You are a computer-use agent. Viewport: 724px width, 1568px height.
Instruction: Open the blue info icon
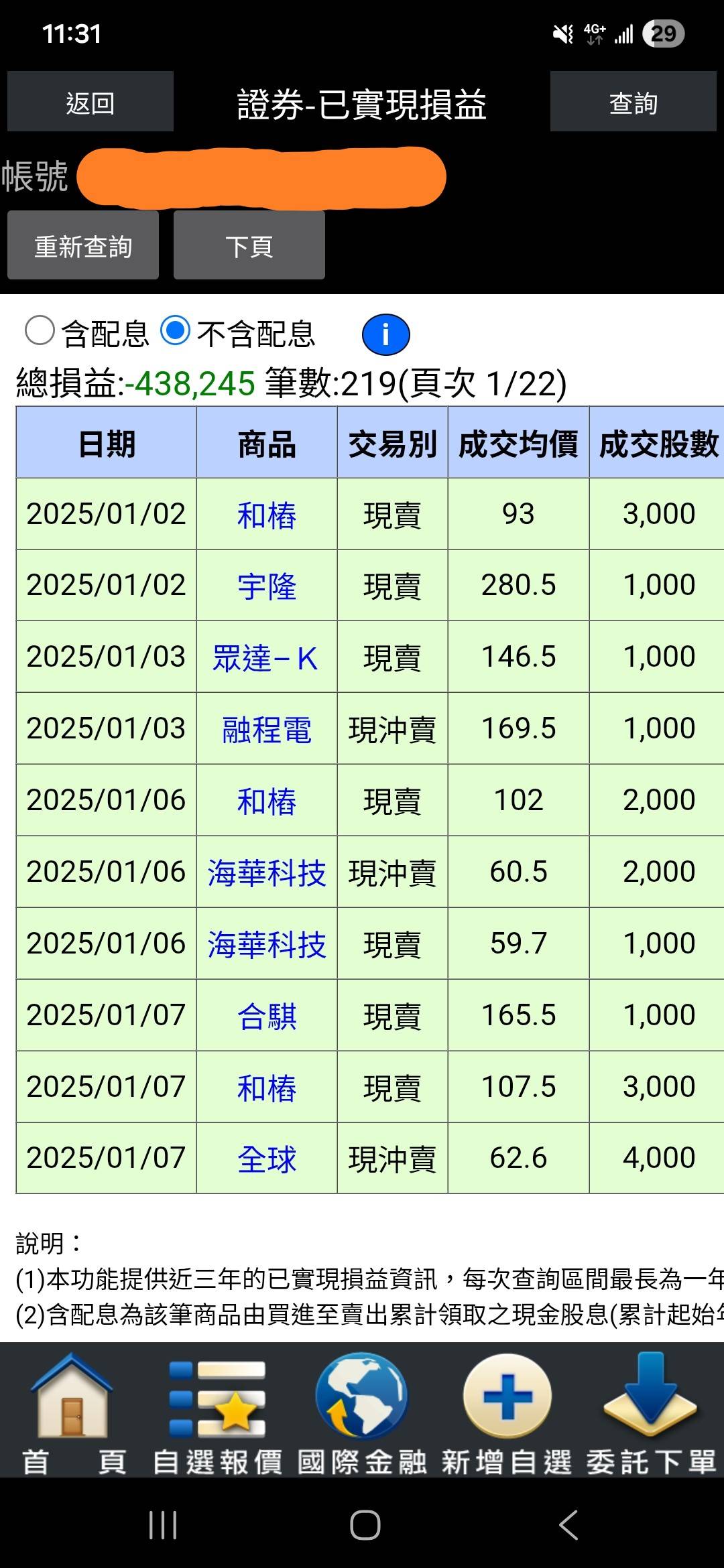tap(385, 334)
